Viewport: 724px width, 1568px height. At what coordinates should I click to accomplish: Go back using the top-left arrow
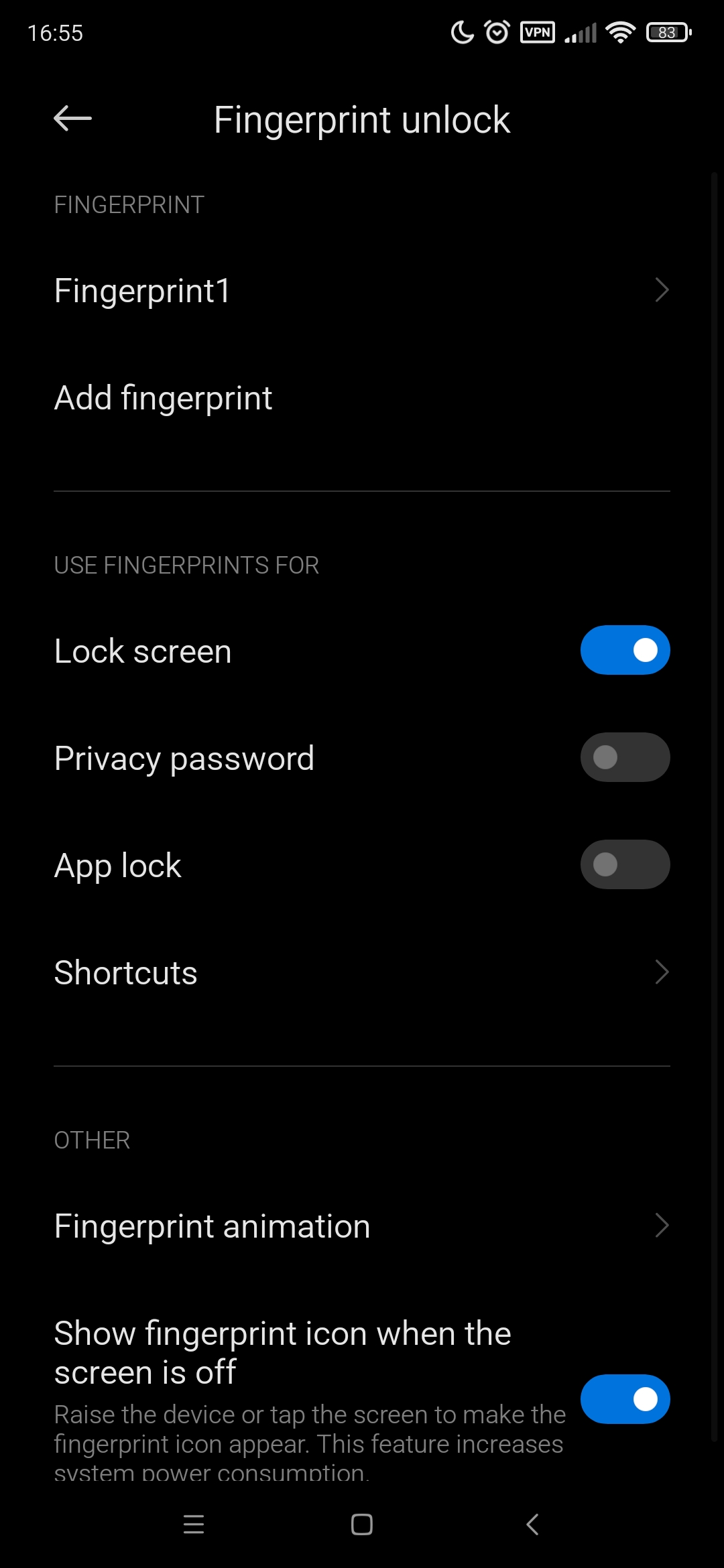[x=72, y=119]
